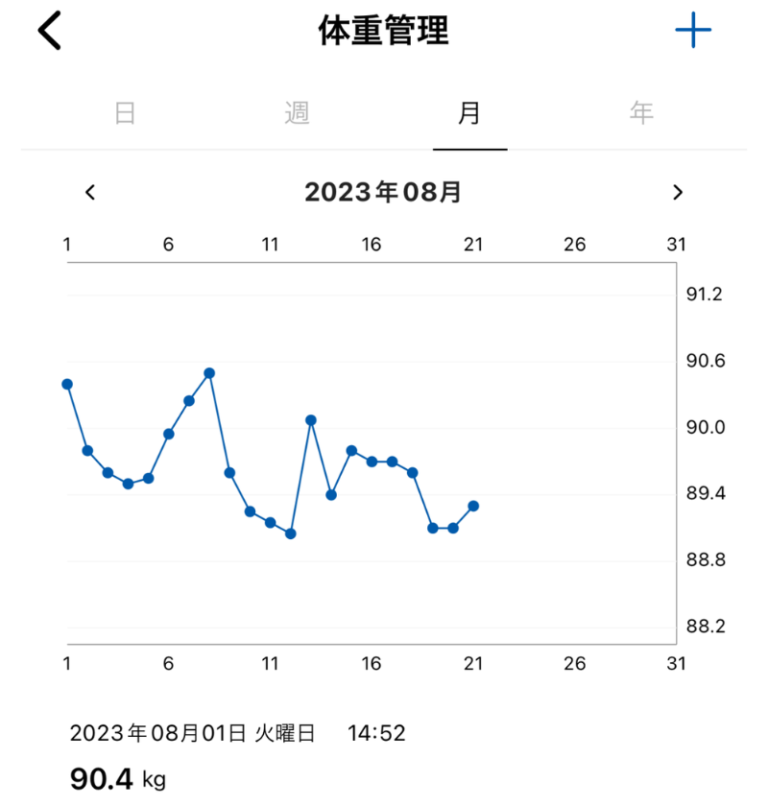Switch to the 週 (week) view tab

click(296, 113)
